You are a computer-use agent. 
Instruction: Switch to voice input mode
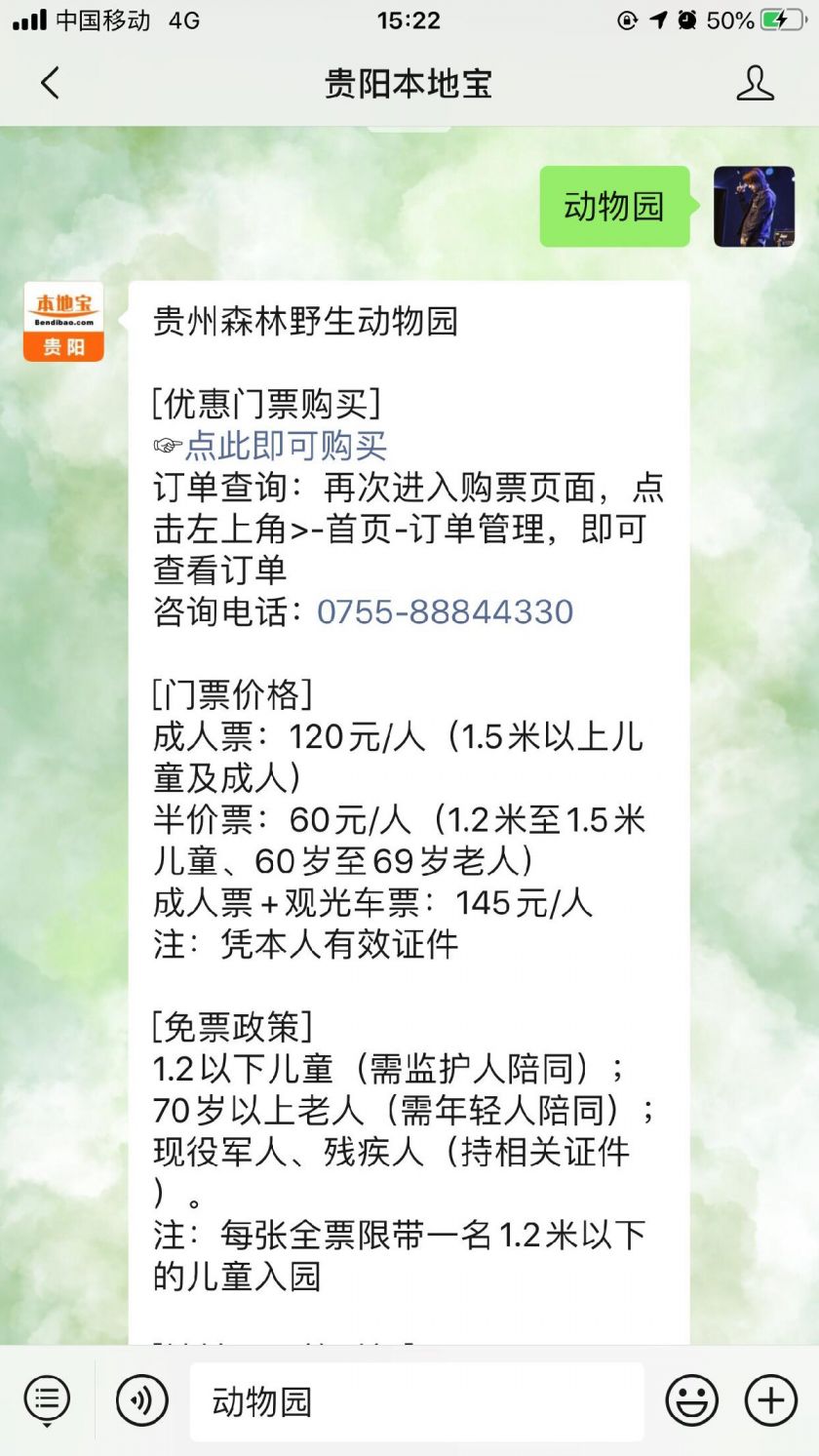coord(141,1401)
